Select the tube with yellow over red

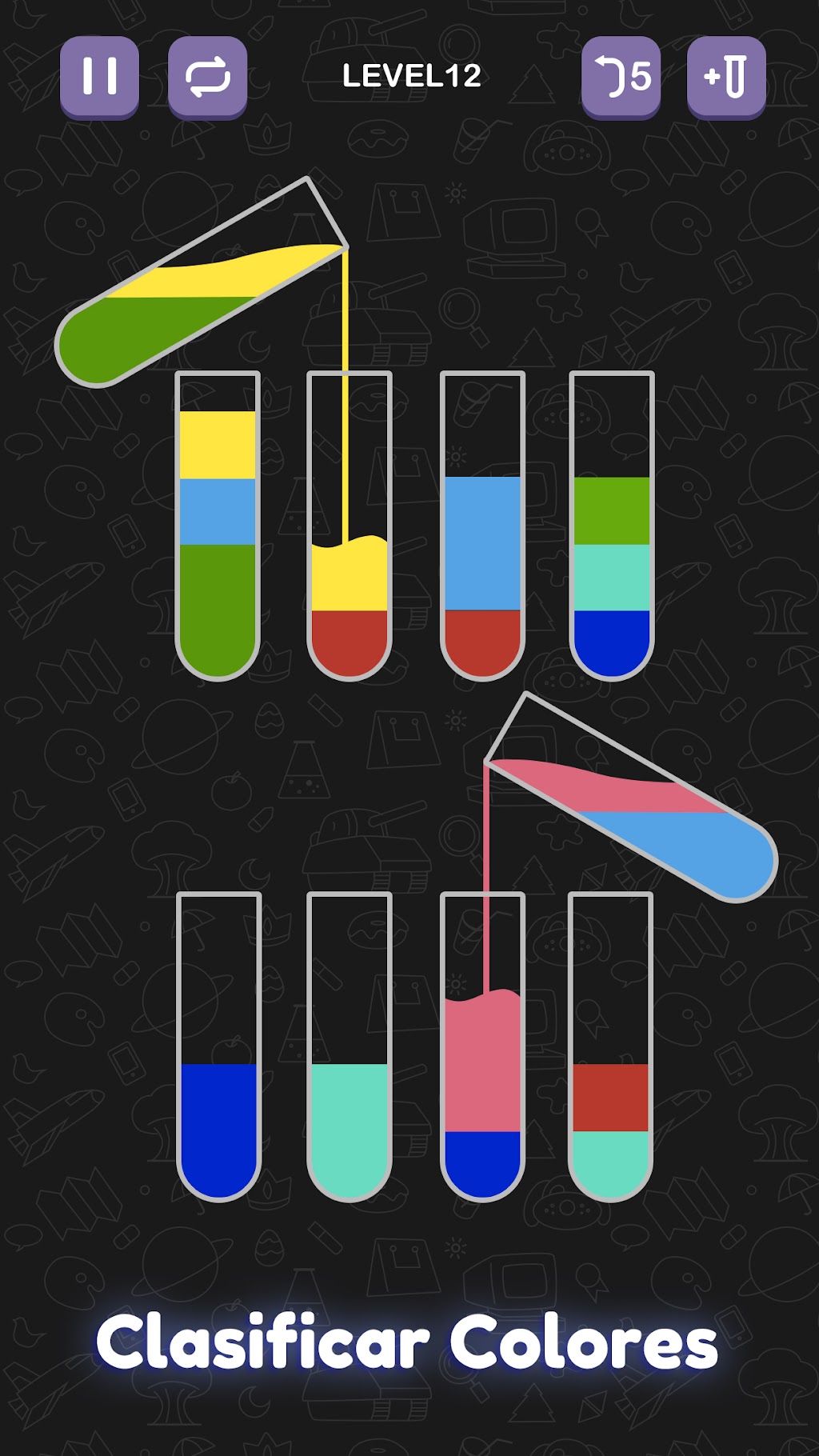click(350, 526)
